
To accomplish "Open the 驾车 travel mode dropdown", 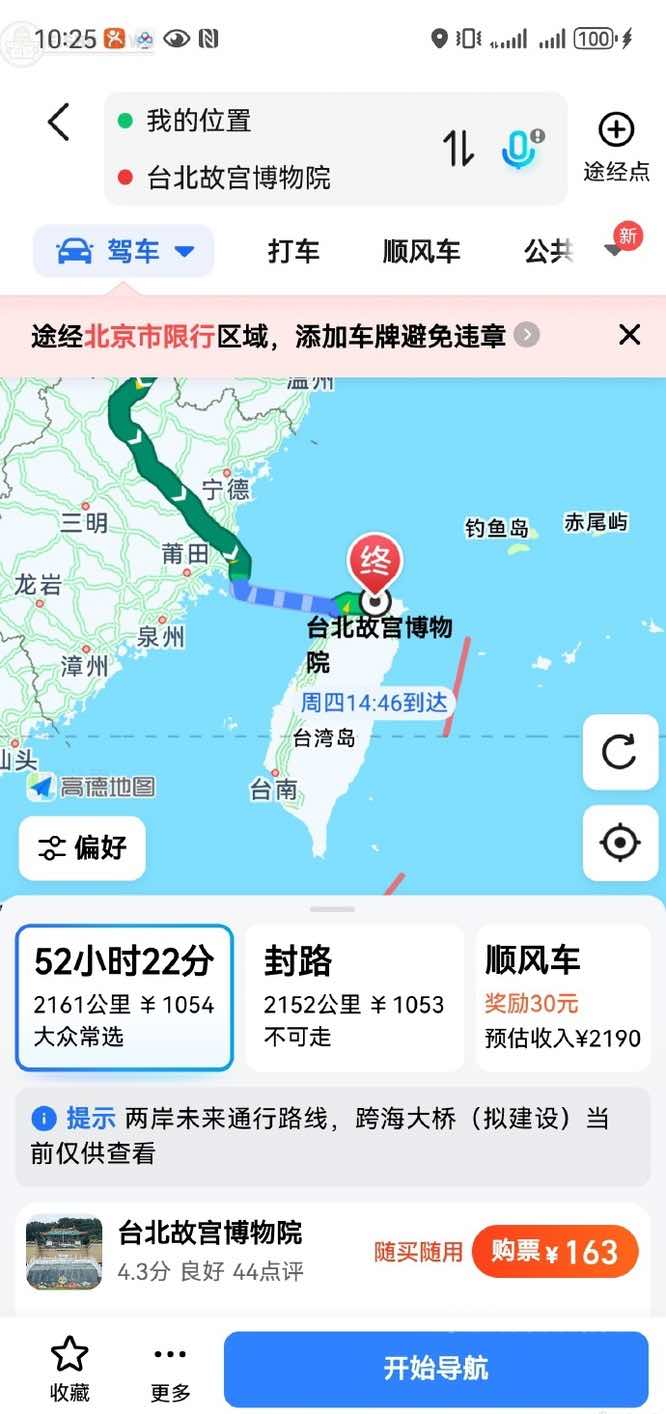I will click(124, 251).
